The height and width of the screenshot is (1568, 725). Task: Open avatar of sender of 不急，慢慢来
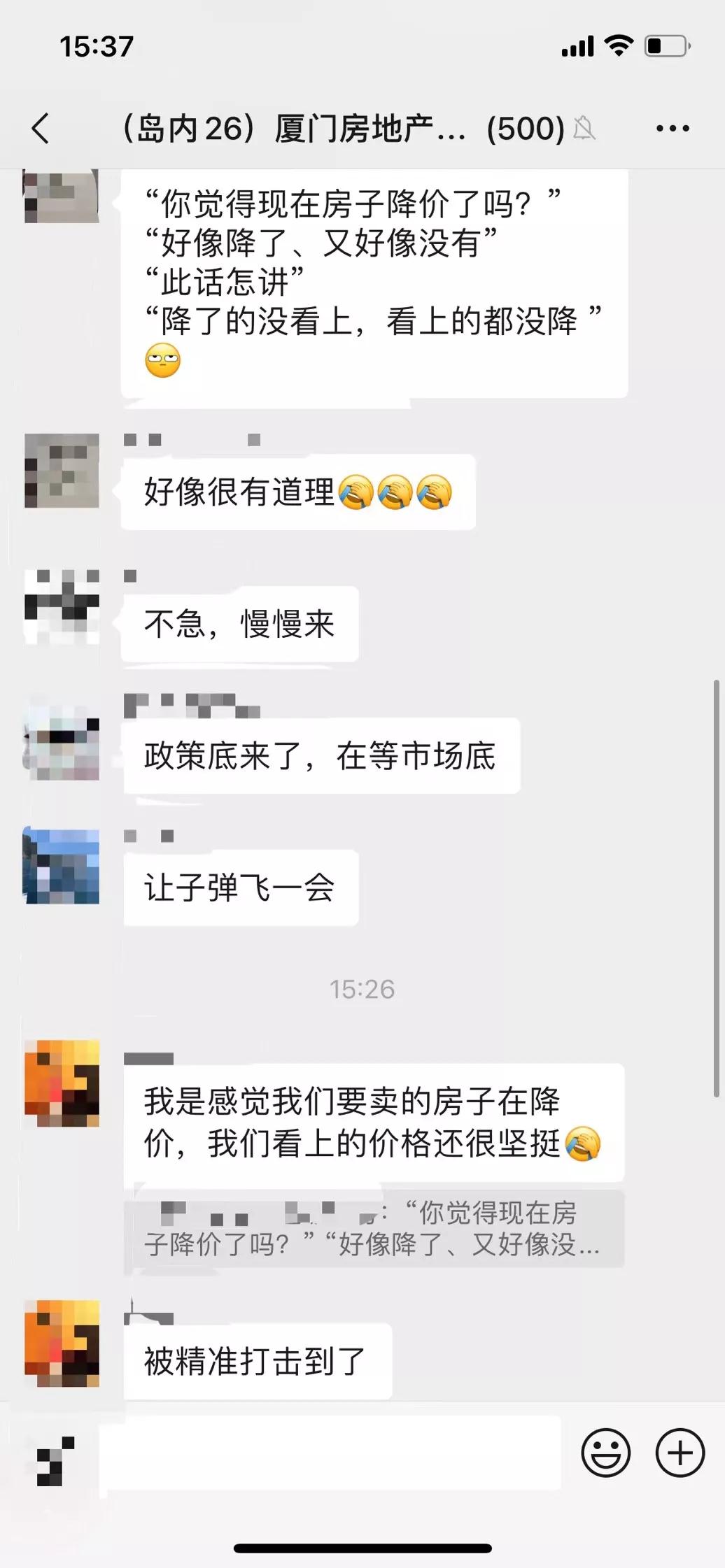[62, 606]
